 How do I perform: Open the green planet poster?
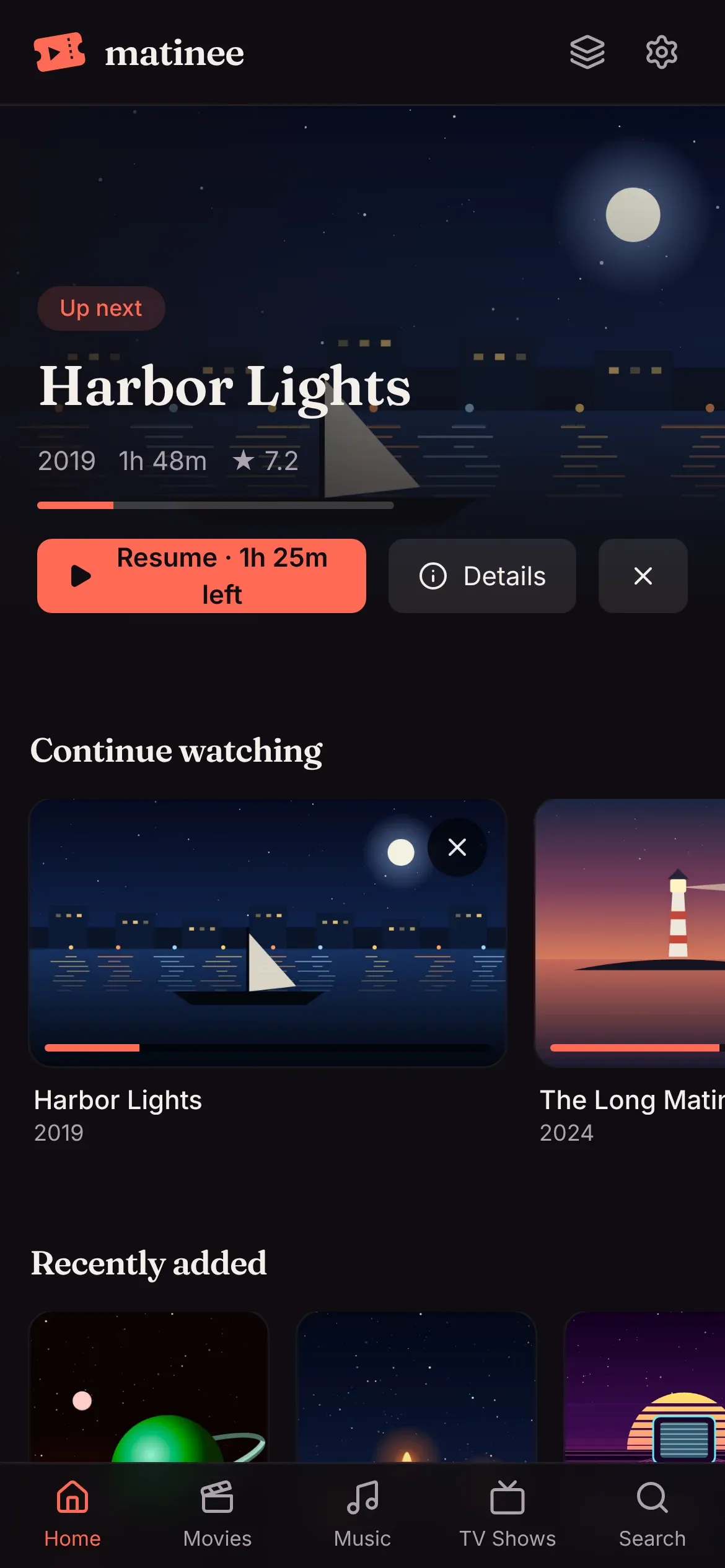[x=149, y=1387]
